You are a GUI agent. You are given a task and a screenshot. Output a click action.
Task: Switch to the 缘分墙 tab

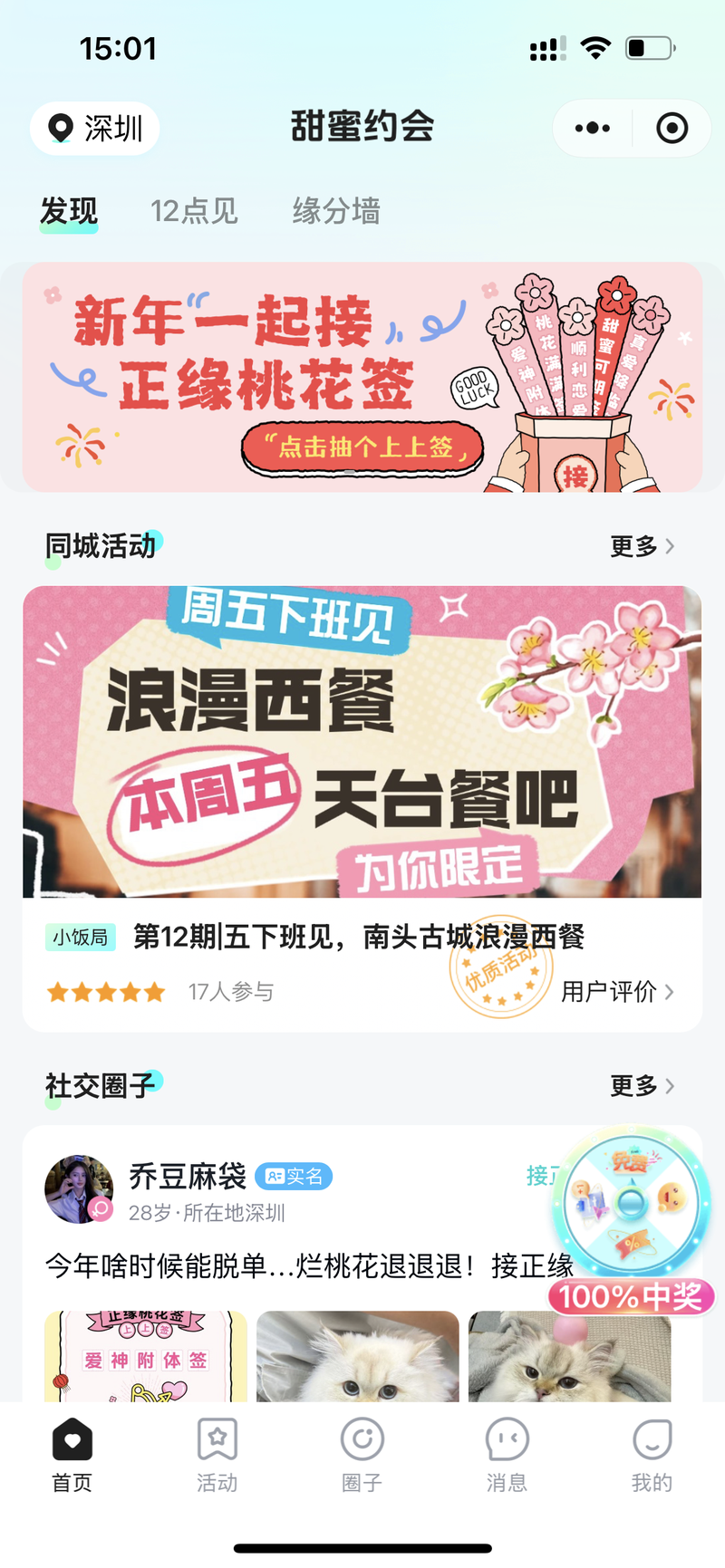336,211
